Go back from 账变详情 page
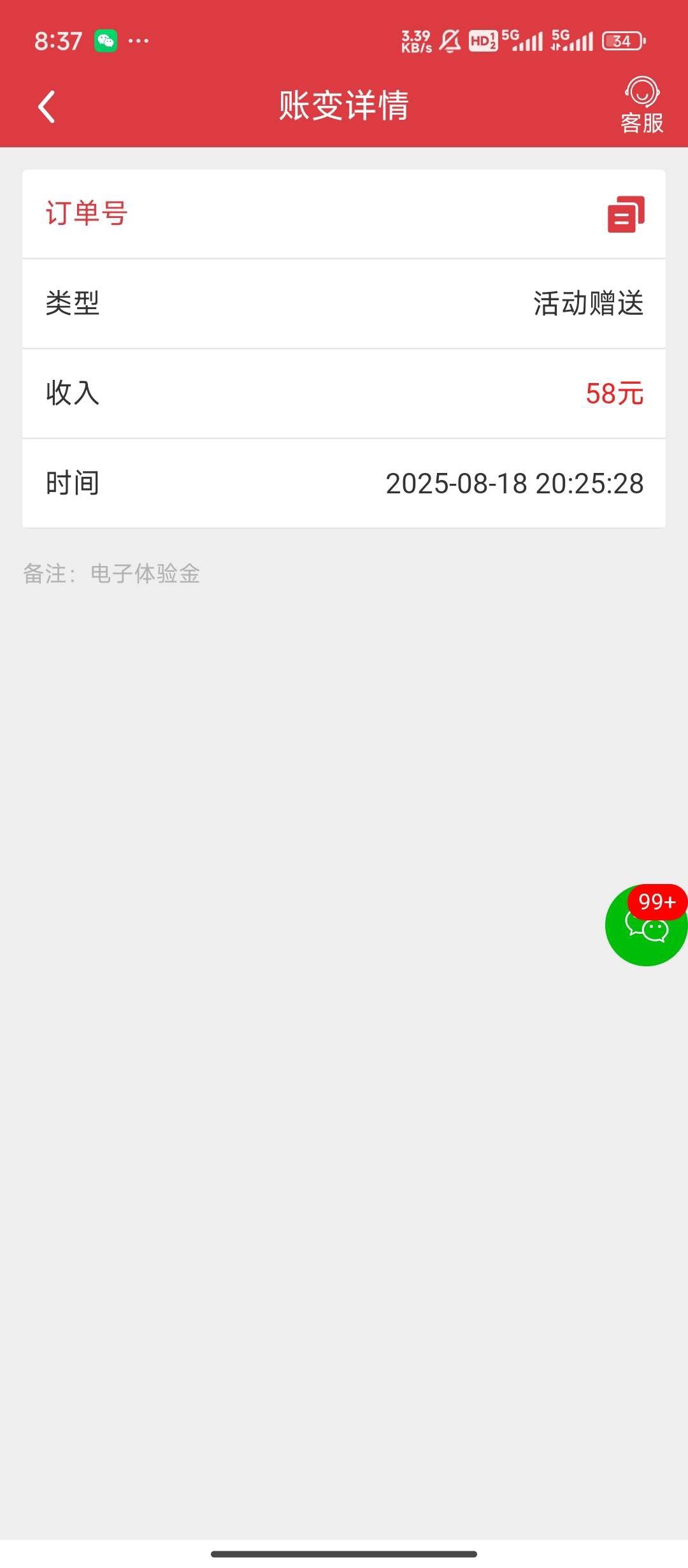The image size is (688, 1568). coord(47,106)
